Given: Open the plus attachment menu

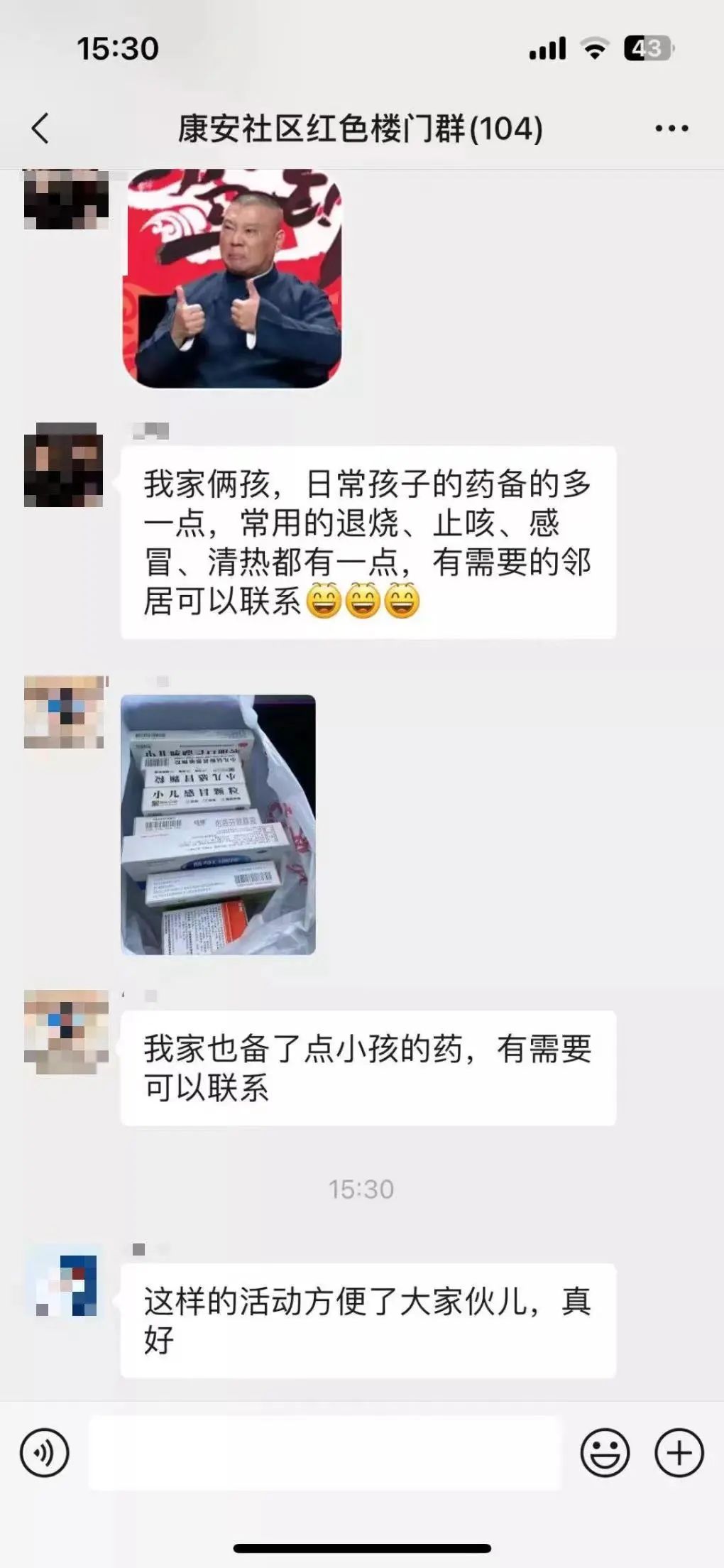Looking at the screenshot, I should tap(679, 1452).
